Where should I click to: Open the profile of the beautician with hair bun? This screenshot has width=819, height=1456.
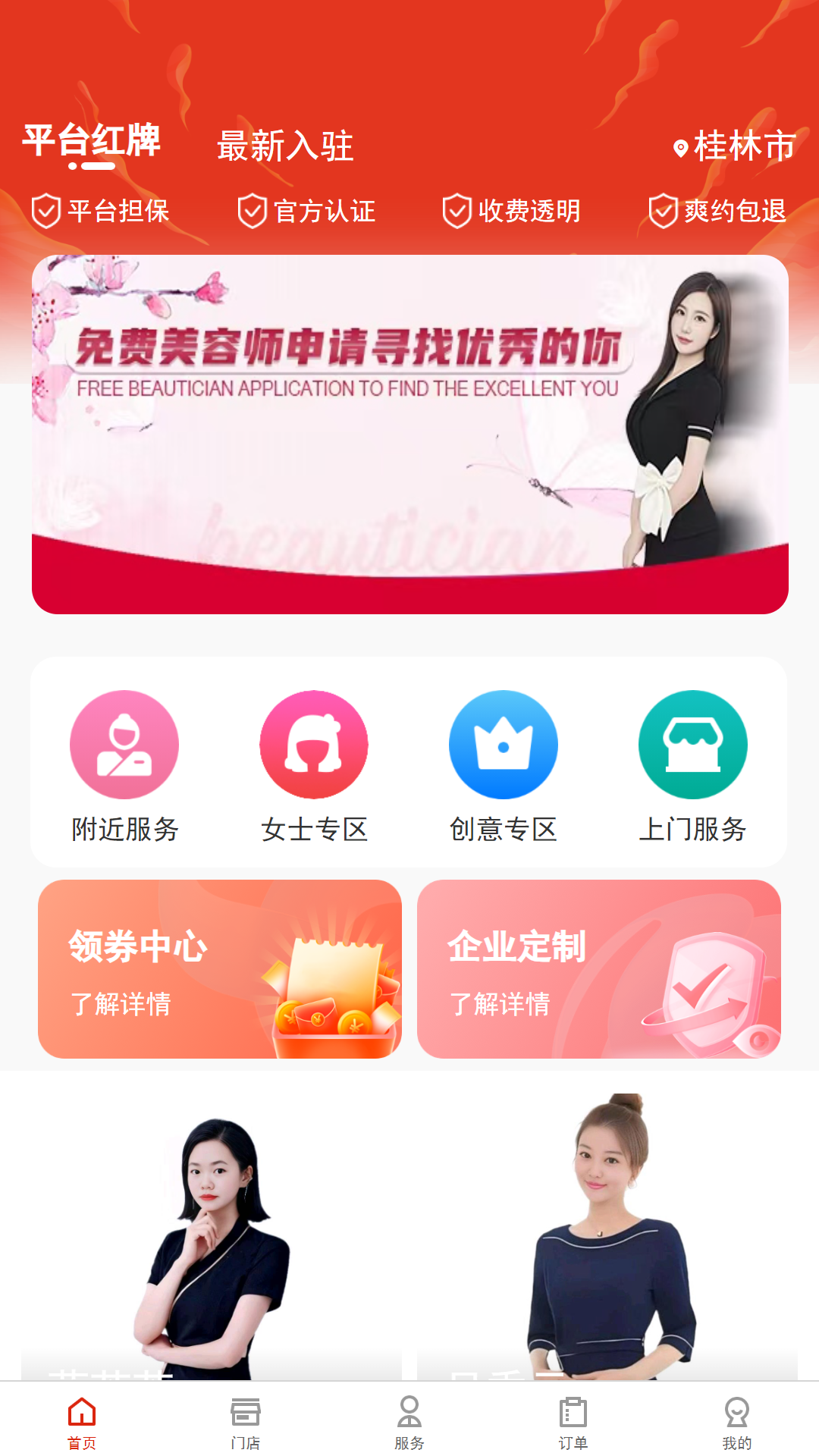click(x=607, y=1236)
